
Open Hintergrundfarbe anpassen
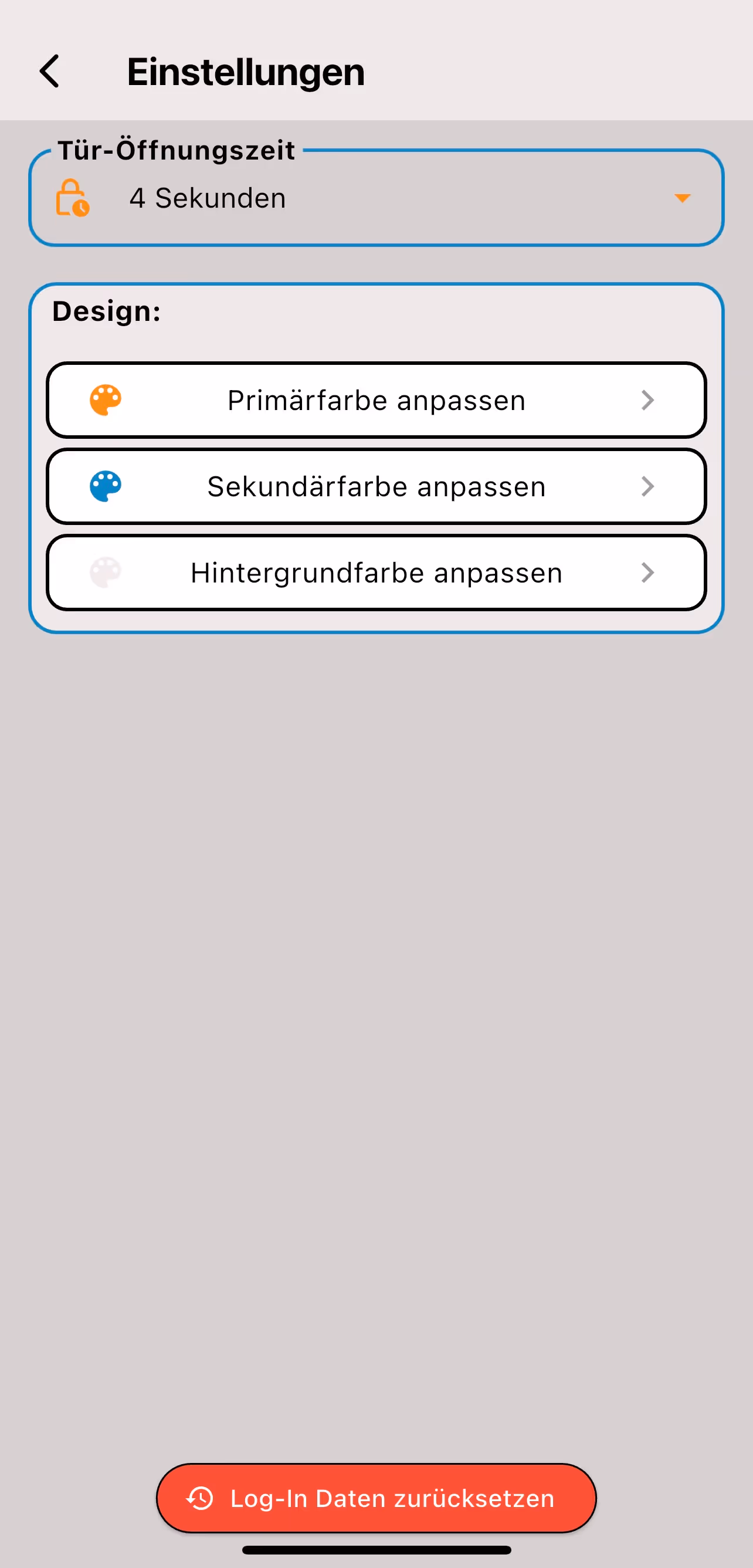click(376, 573)
